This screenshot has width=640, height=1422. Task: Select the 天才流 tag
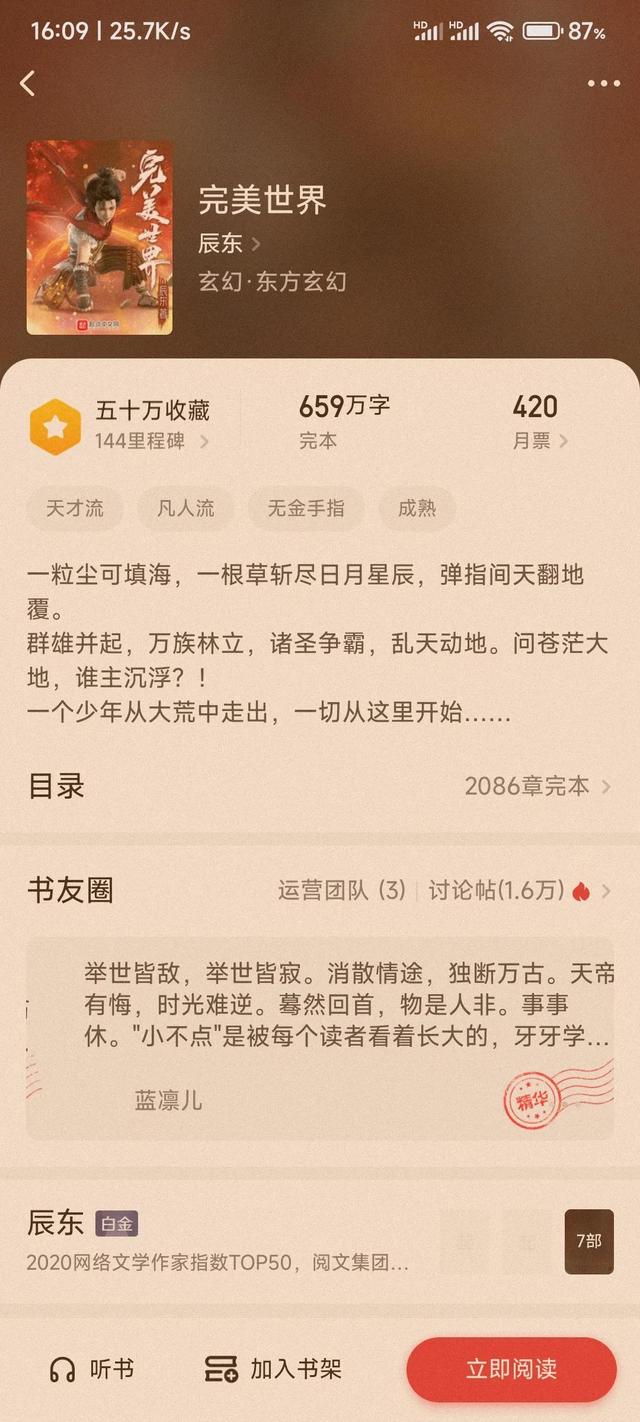[74, 508]
